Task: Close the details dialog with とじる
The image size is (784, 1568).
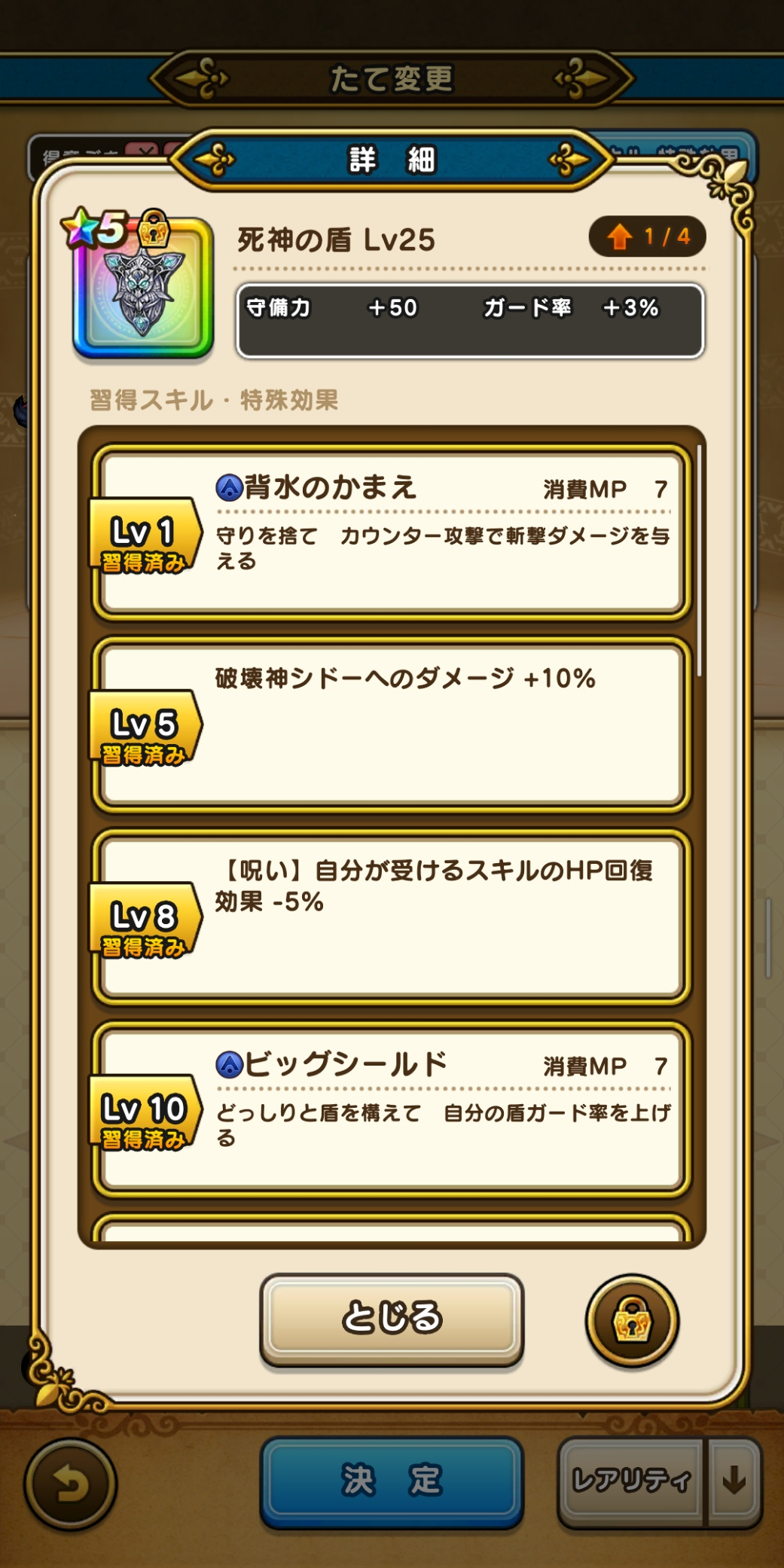Action: tap(391, 1319)
